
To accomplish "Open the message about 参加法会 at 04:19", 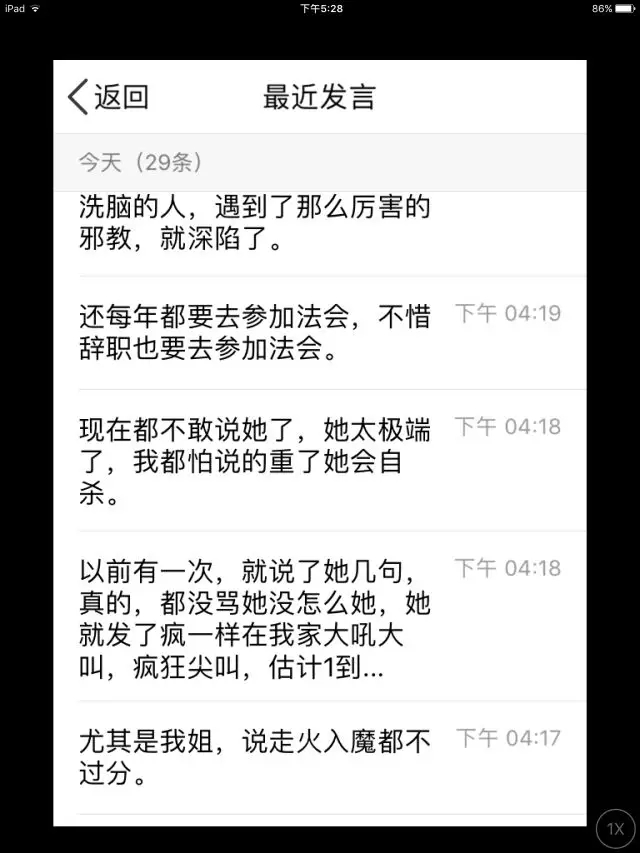I will point(255,333).
